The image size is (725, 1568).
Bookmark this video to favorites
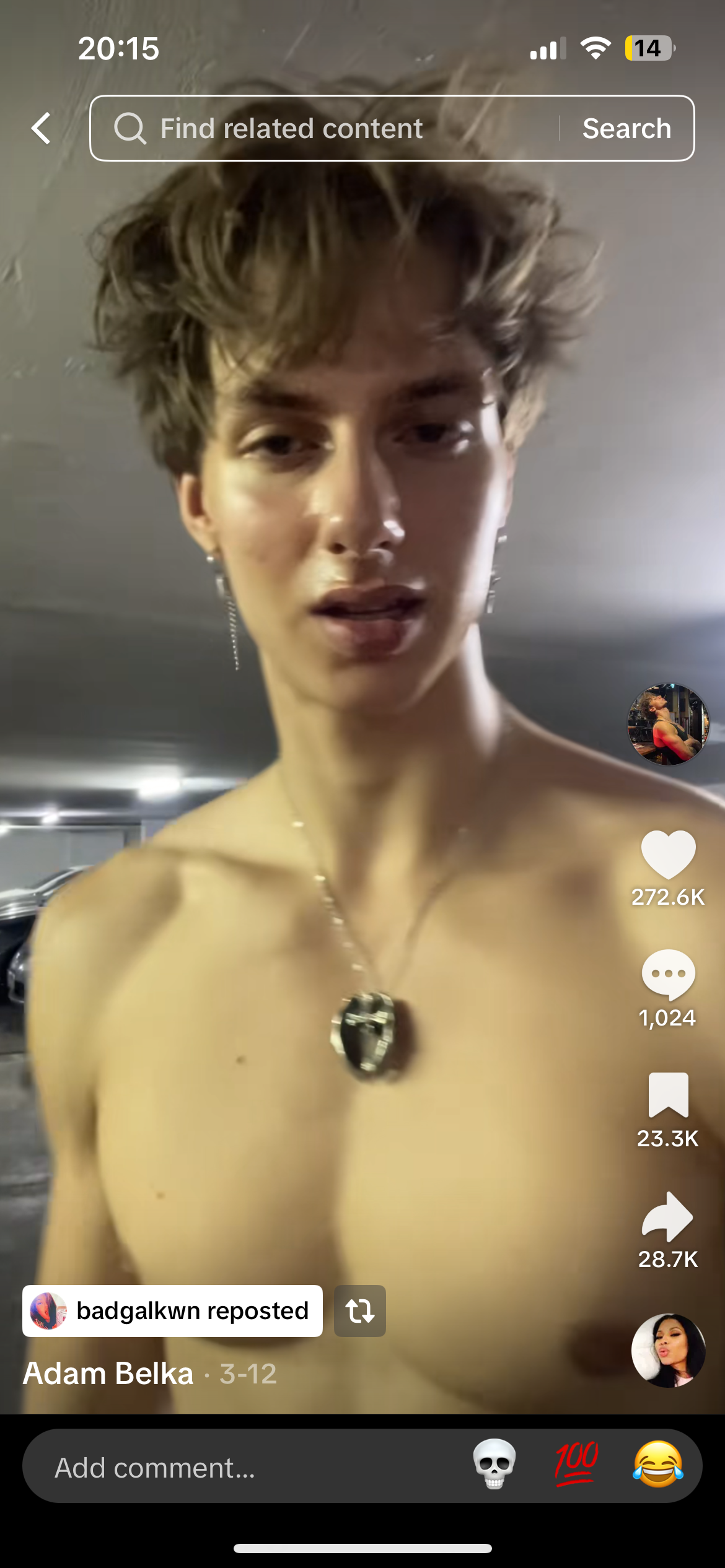[668, 1095]
